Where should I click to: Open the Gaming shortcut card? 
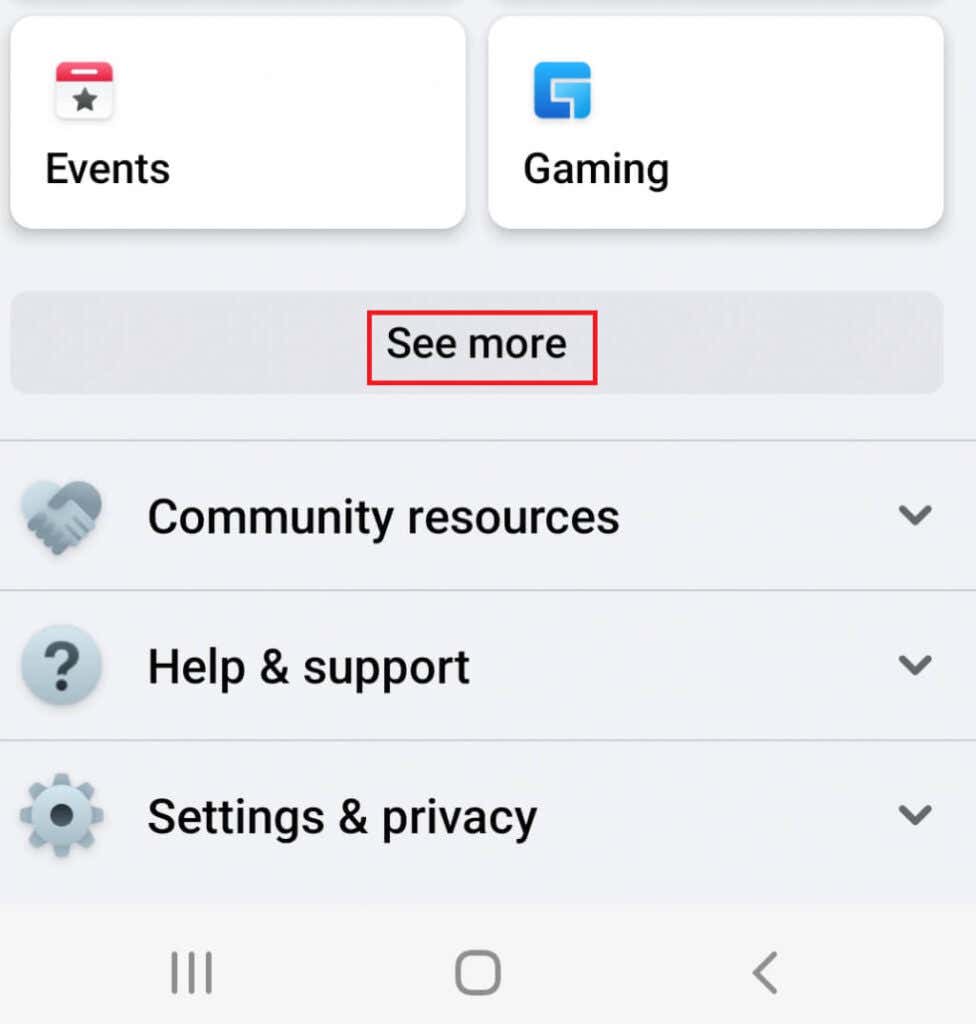click(715, 120)
